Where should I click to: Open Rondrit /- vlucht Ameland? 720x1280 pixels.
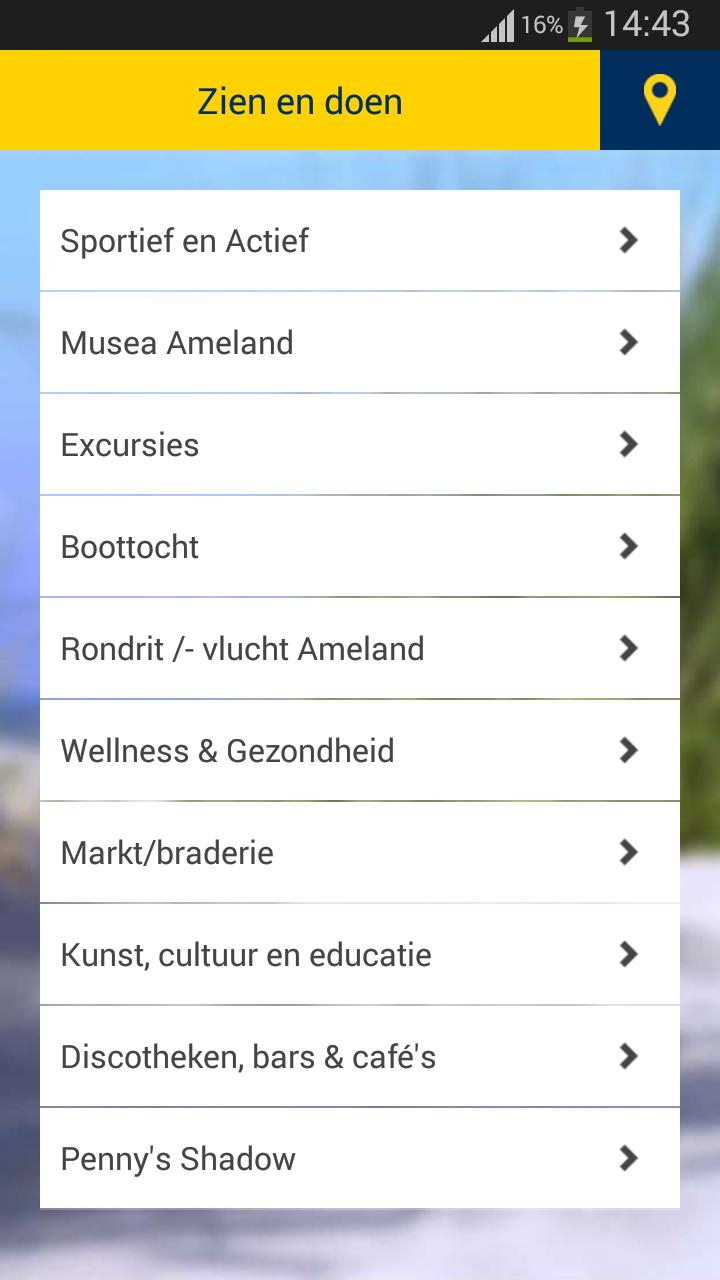[x=360, y=649]
